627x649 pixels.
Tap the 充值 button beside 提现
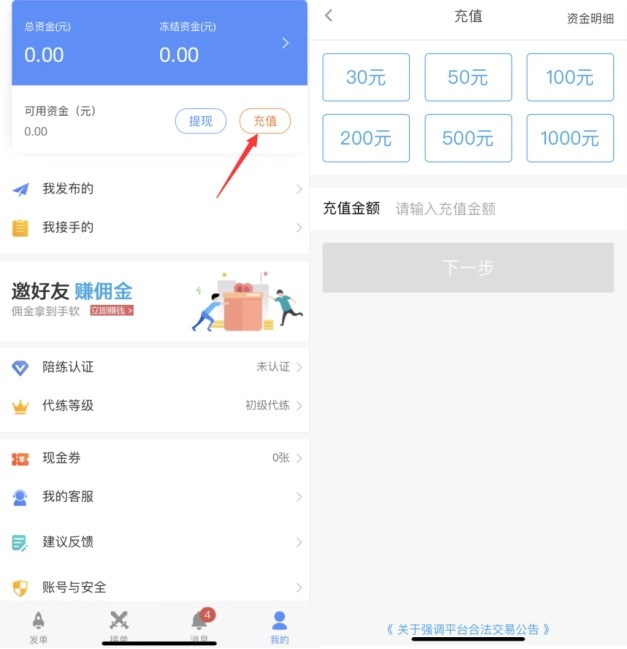265,121
